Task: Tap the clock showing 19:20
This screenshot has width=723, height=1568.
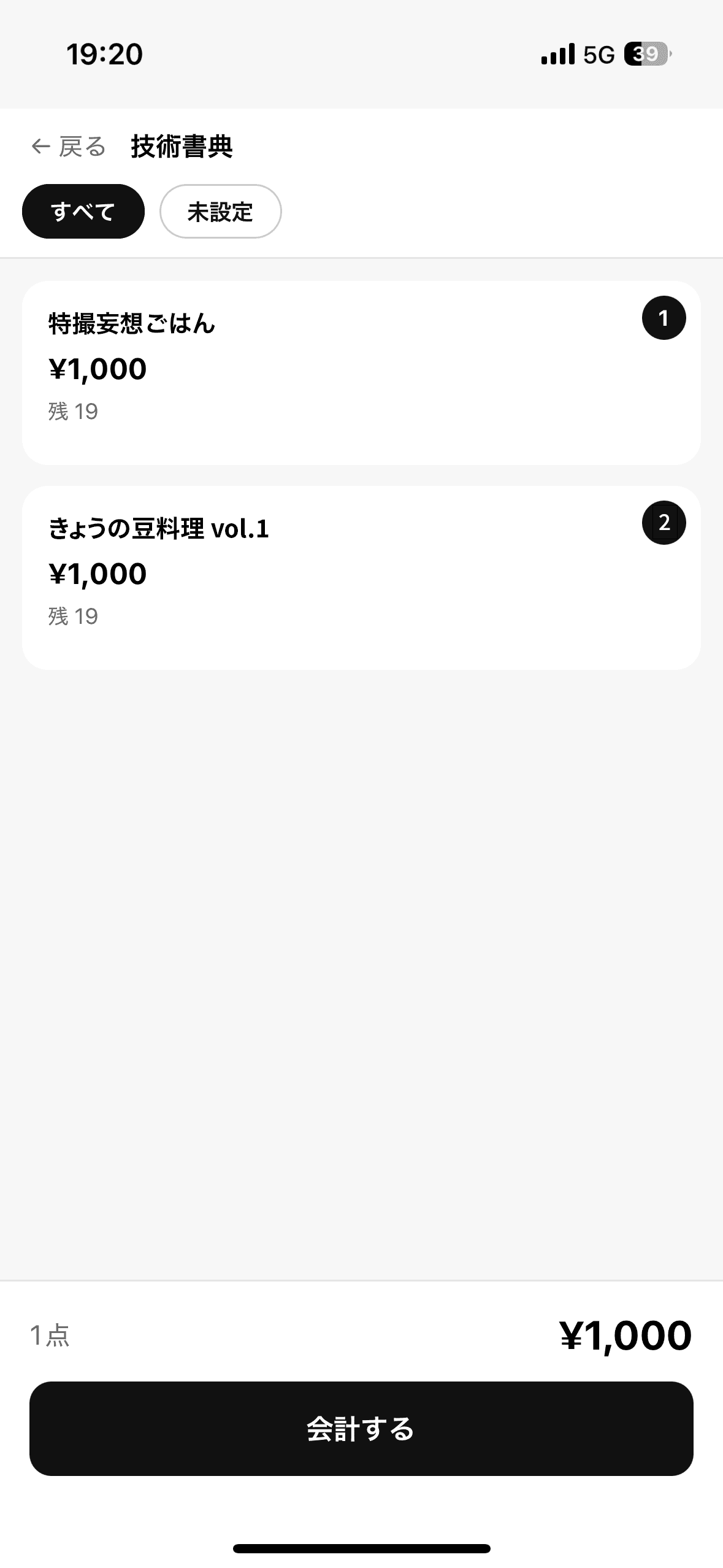Action: 104,55
